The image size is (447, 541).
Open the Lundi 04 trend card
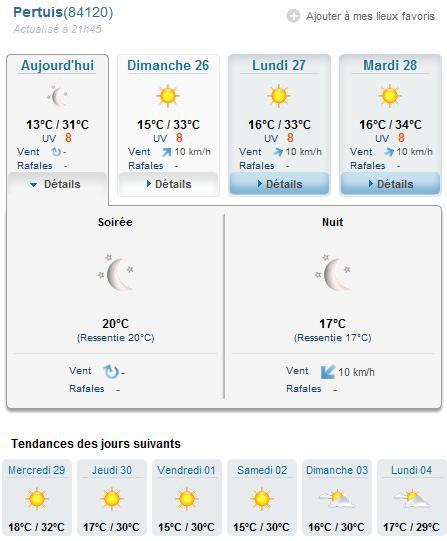point(412,498)
